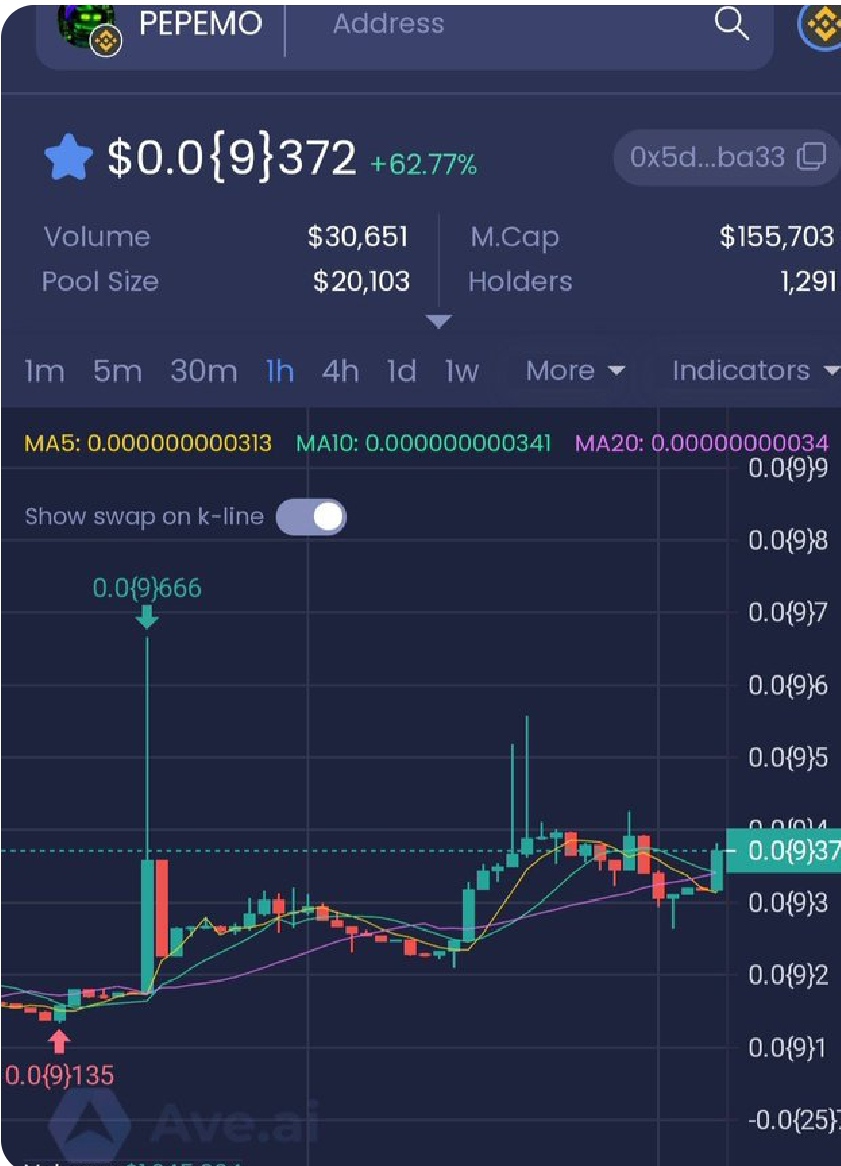Open the Indicators dropdown
The width and height of the screenshot is (841, 1166).
tap(754, 371)
